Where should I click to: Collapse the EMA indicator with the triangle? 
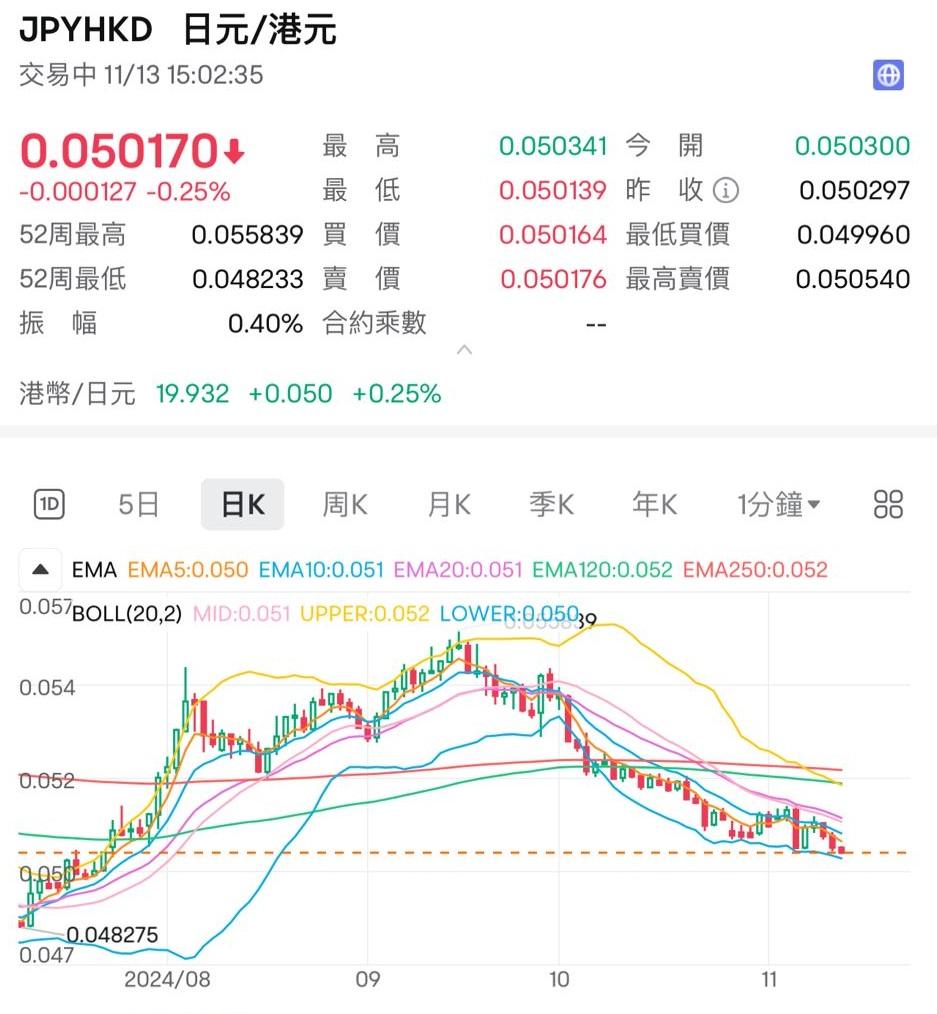click(x=40, y=569)
